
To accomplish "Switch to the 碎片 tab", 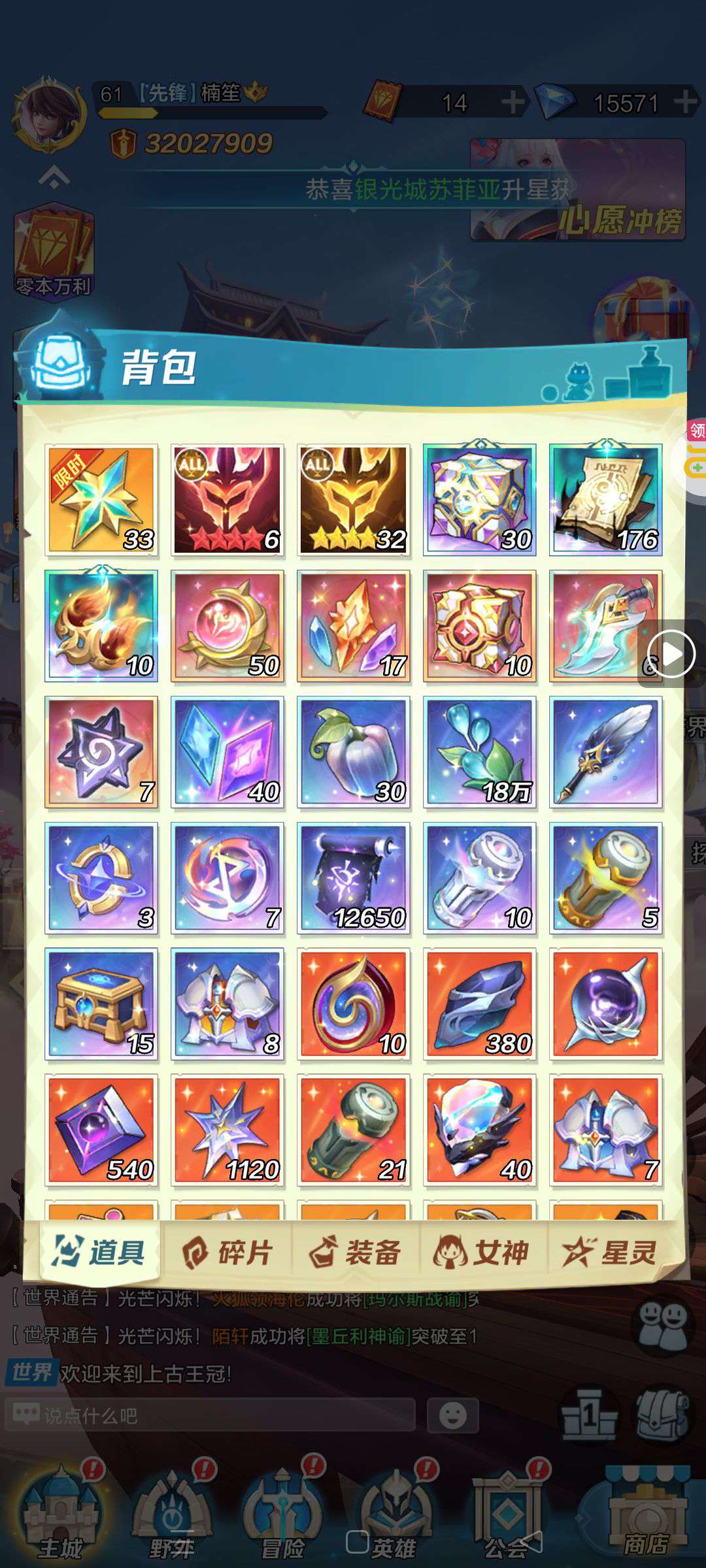I will point(227,1252).
